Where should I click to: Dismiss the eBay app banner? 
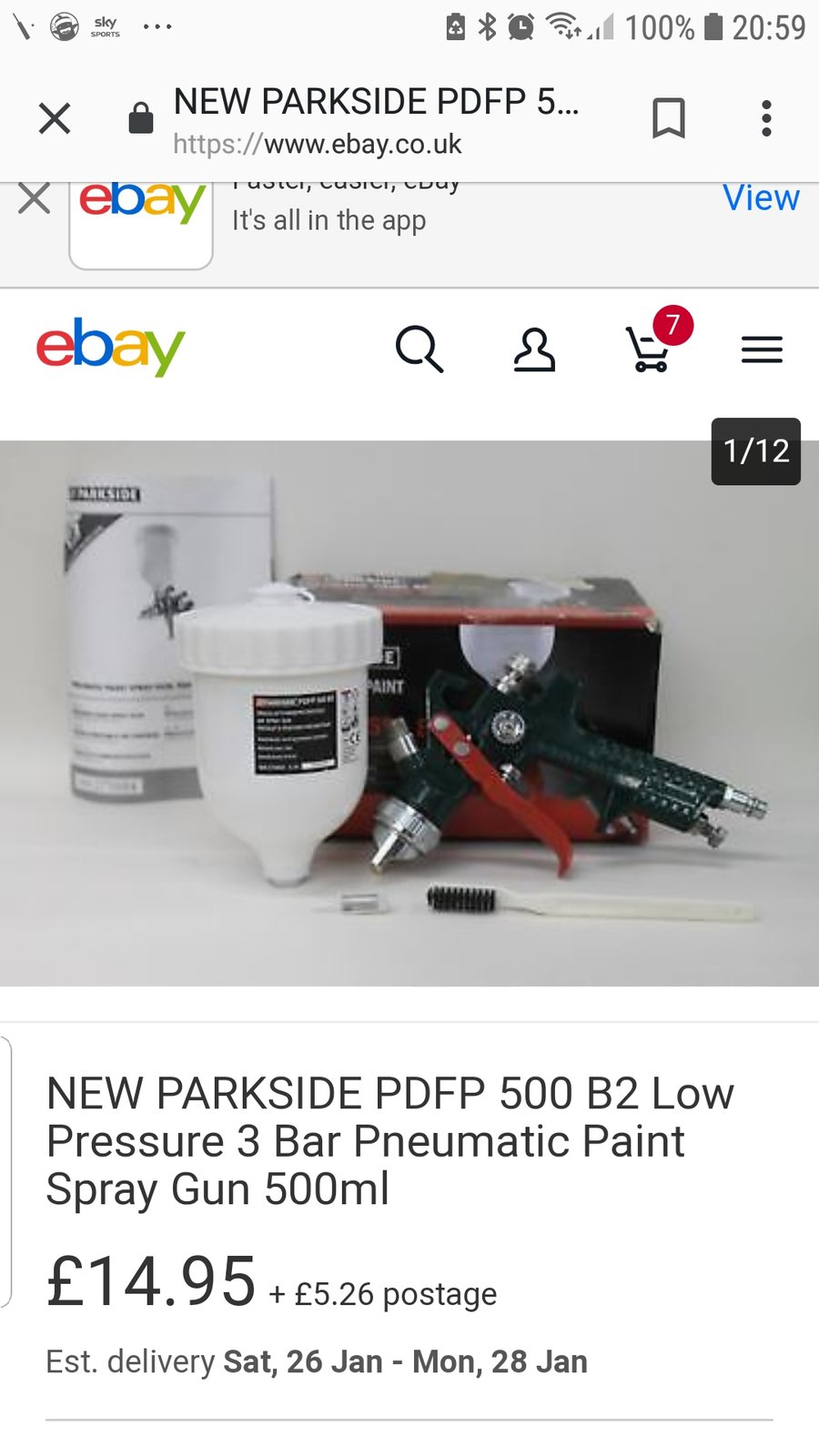(35, 198)
